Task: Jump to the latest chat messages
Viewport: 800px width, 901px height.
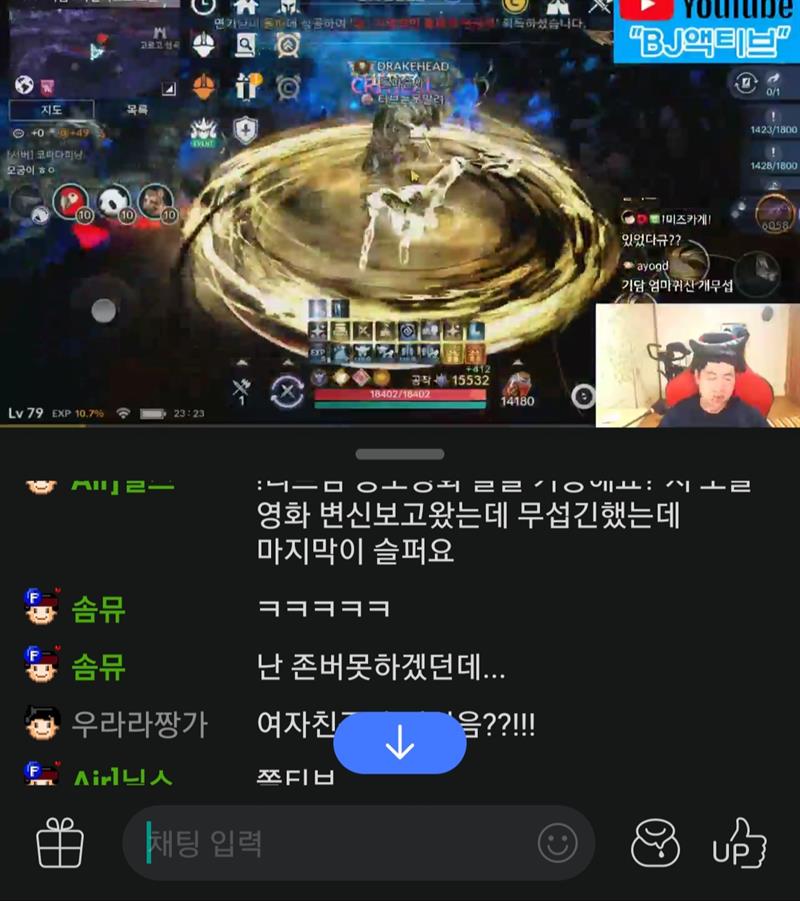Action: [x=399, y=743]
